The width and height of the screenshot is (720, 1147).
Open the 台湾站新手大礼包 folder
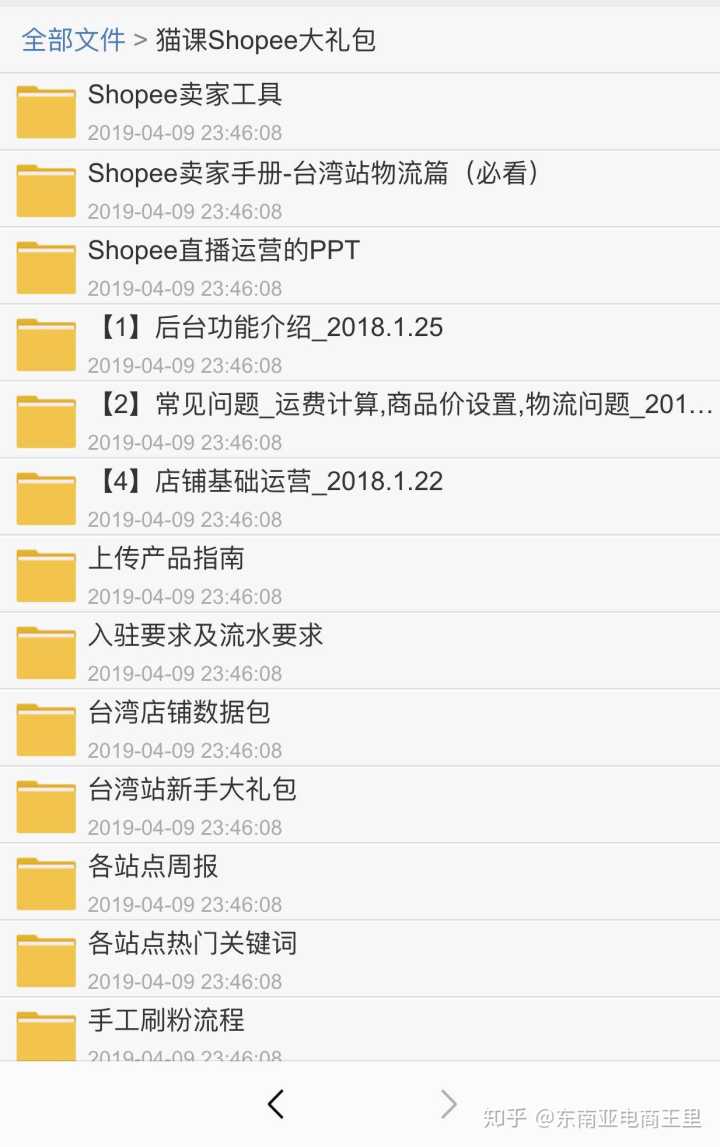[x=192, y=790]
